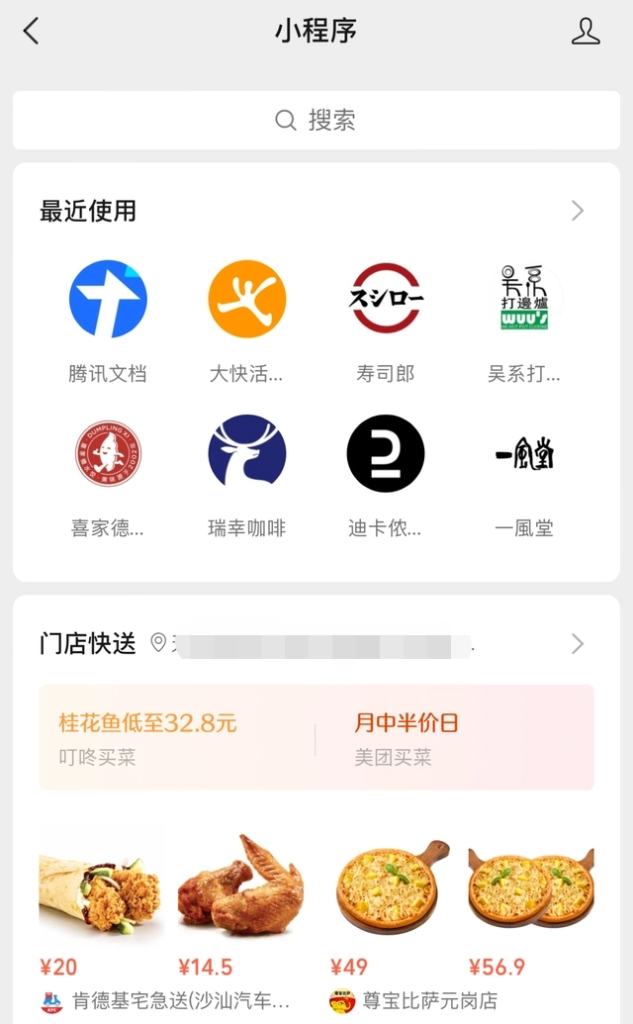Open the profile icon in header
The image size is (633, 1024).
tap(585, 31)
